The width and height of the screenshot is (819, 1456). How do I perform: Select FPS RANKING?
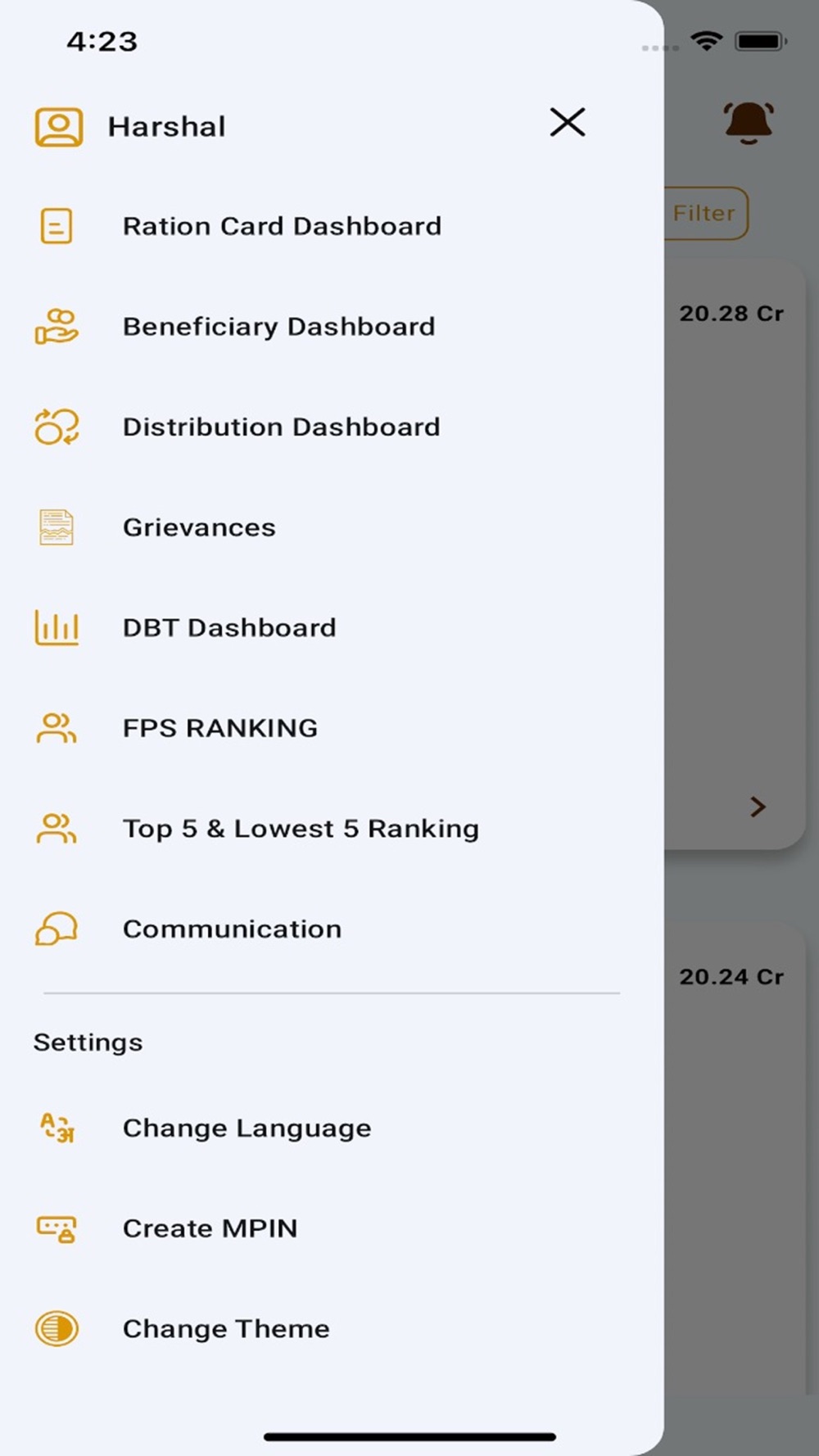(219, 728)
